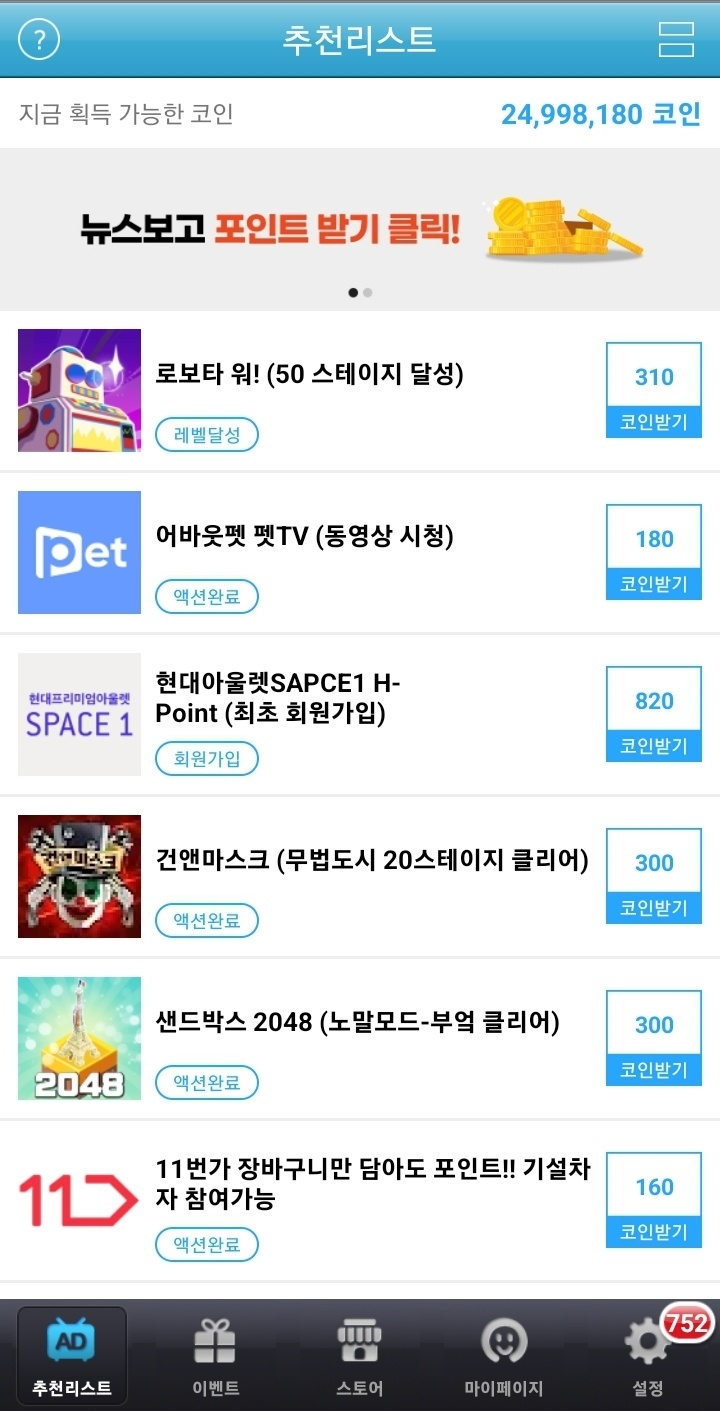Tap the 건앤마스크 clown app icon
Screen dimensions: 720x1411
point(79,876)
